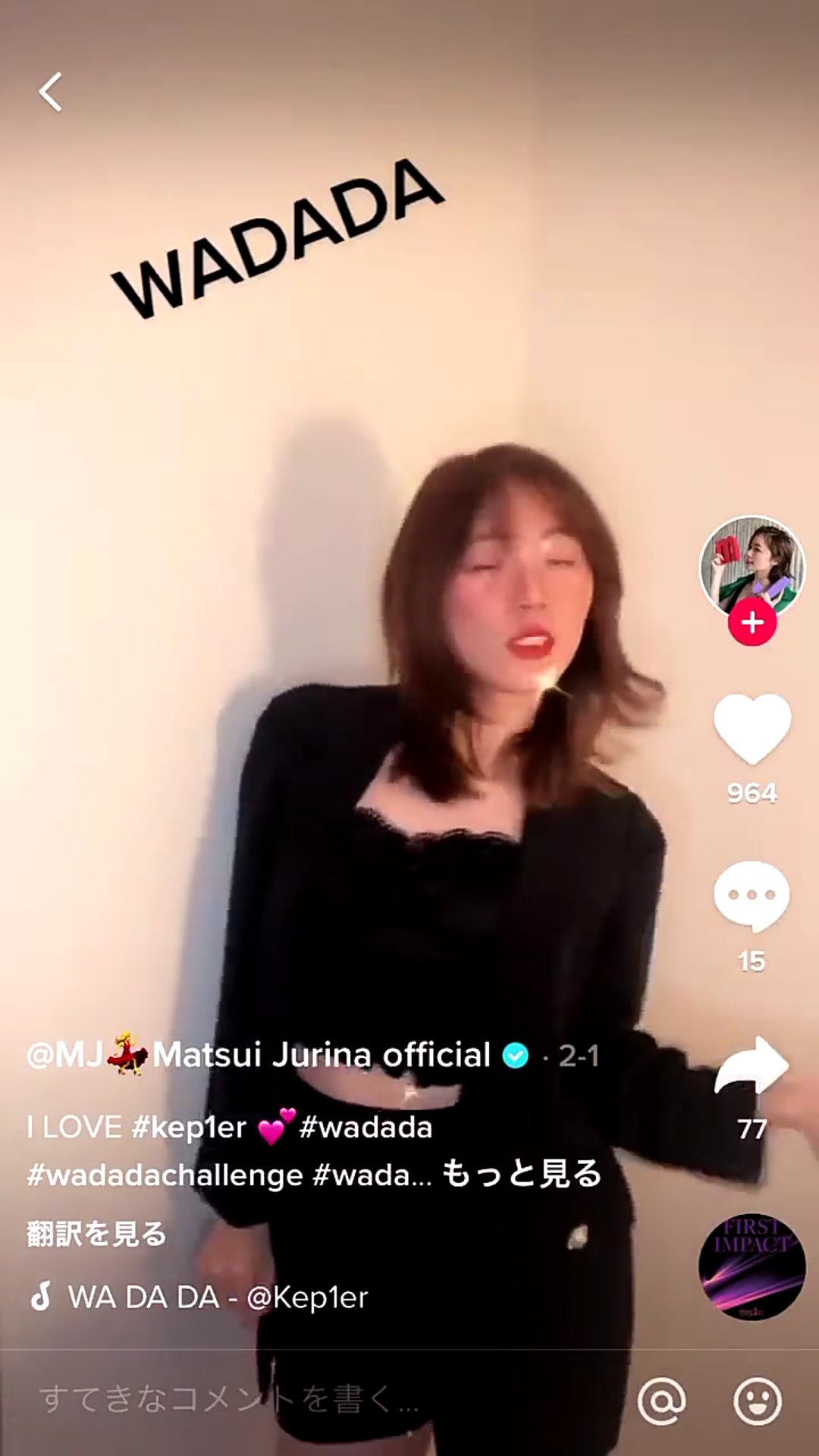Share this video with the arrow icon
819x1456 pixels.
point(752,1065)
